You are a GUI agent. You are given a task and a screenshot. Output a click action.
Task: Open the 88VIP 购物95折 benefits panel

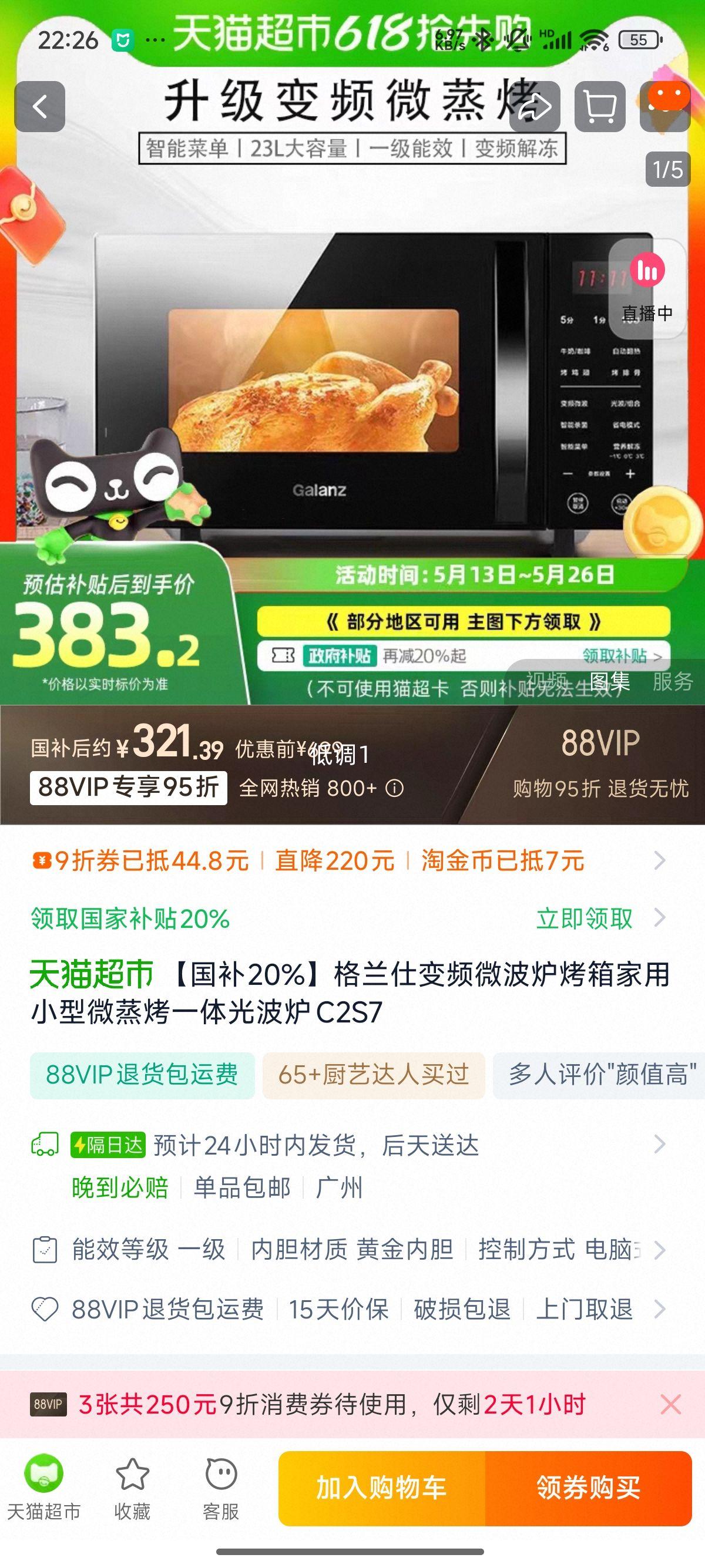pos(600,764)
